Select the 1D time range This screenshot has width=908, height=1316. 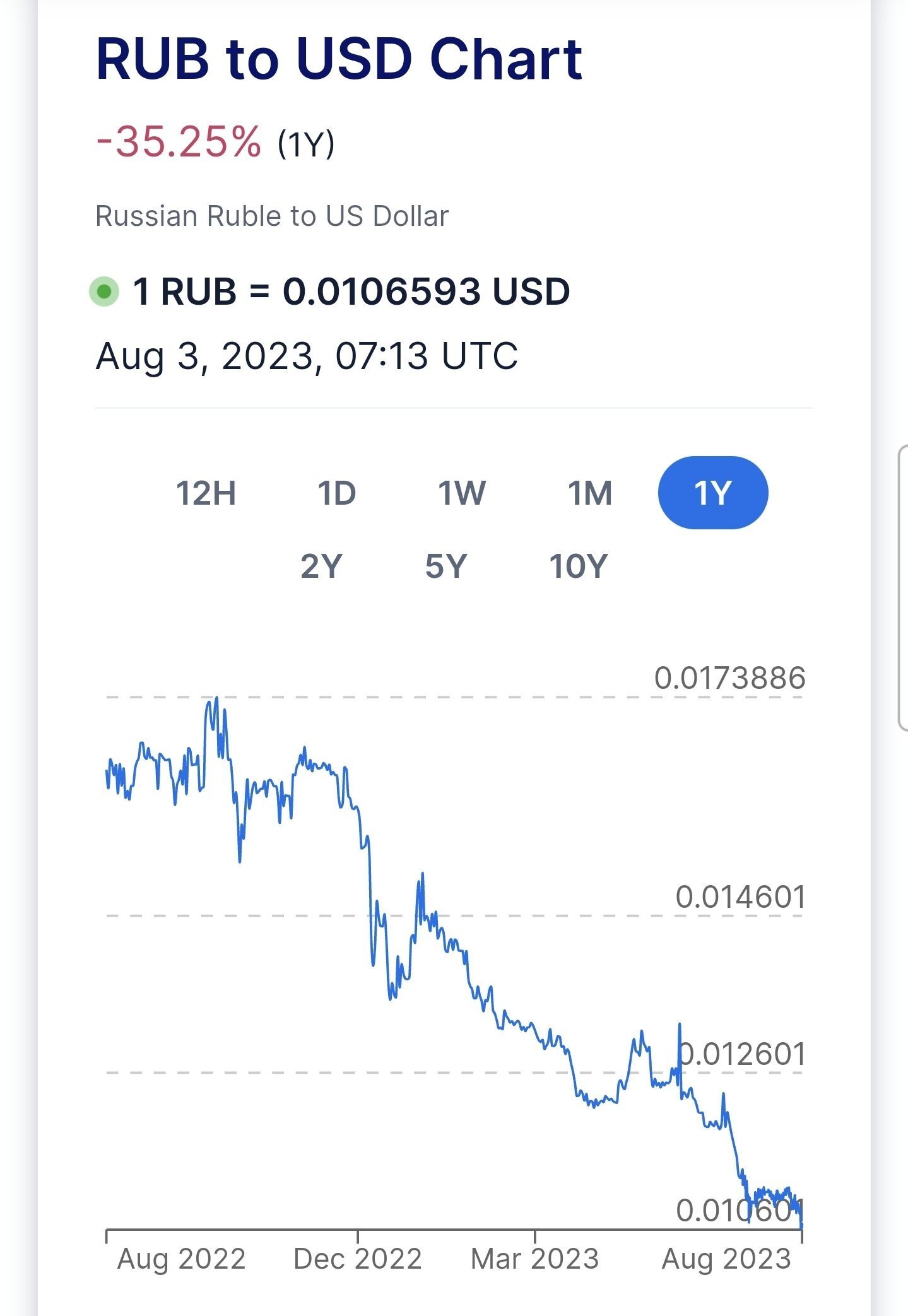(336, 493)
